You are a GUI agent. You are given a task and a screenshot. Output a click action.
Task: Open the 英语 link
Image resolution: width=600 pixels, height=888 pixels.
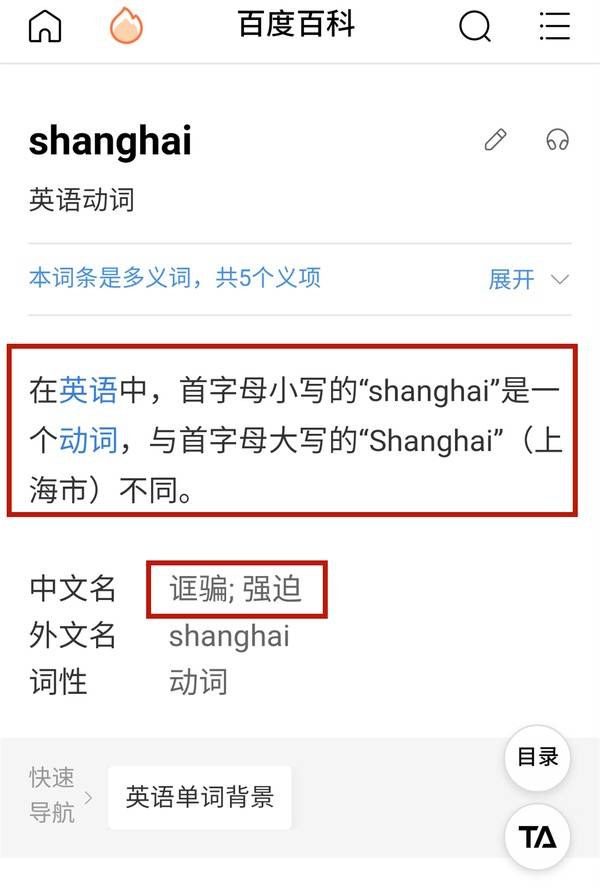pos(89,390)
